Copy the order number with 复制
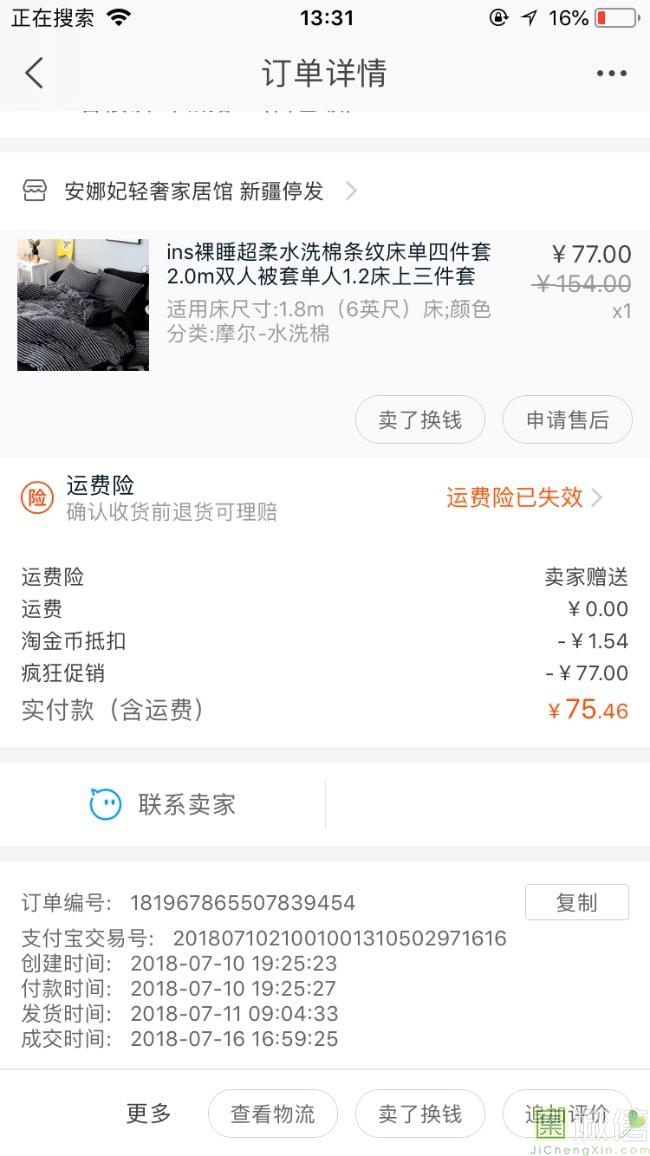Viewport: 650px width, 1156px height. tap(576, 902)
